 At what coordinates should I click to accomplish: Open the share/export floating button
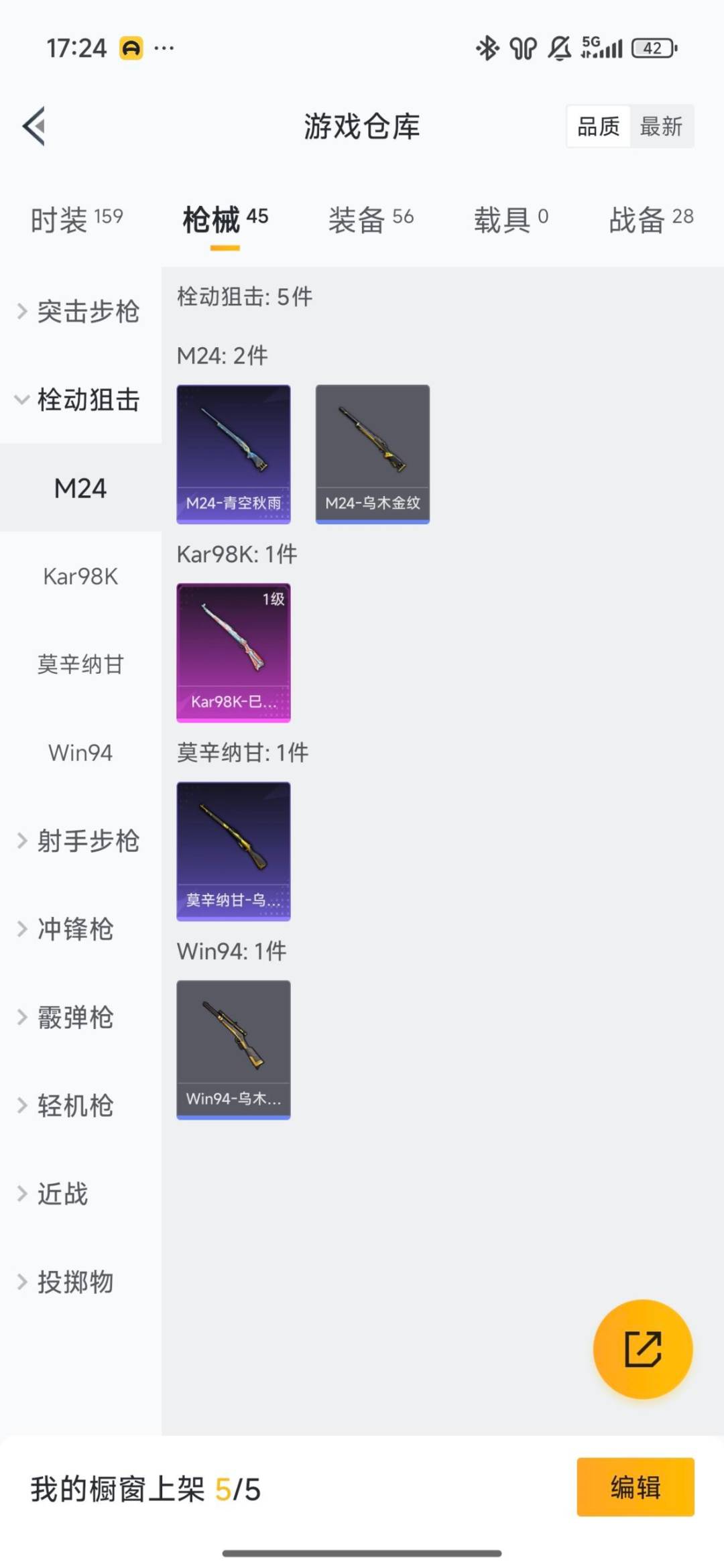click(x=642, y=1350)
